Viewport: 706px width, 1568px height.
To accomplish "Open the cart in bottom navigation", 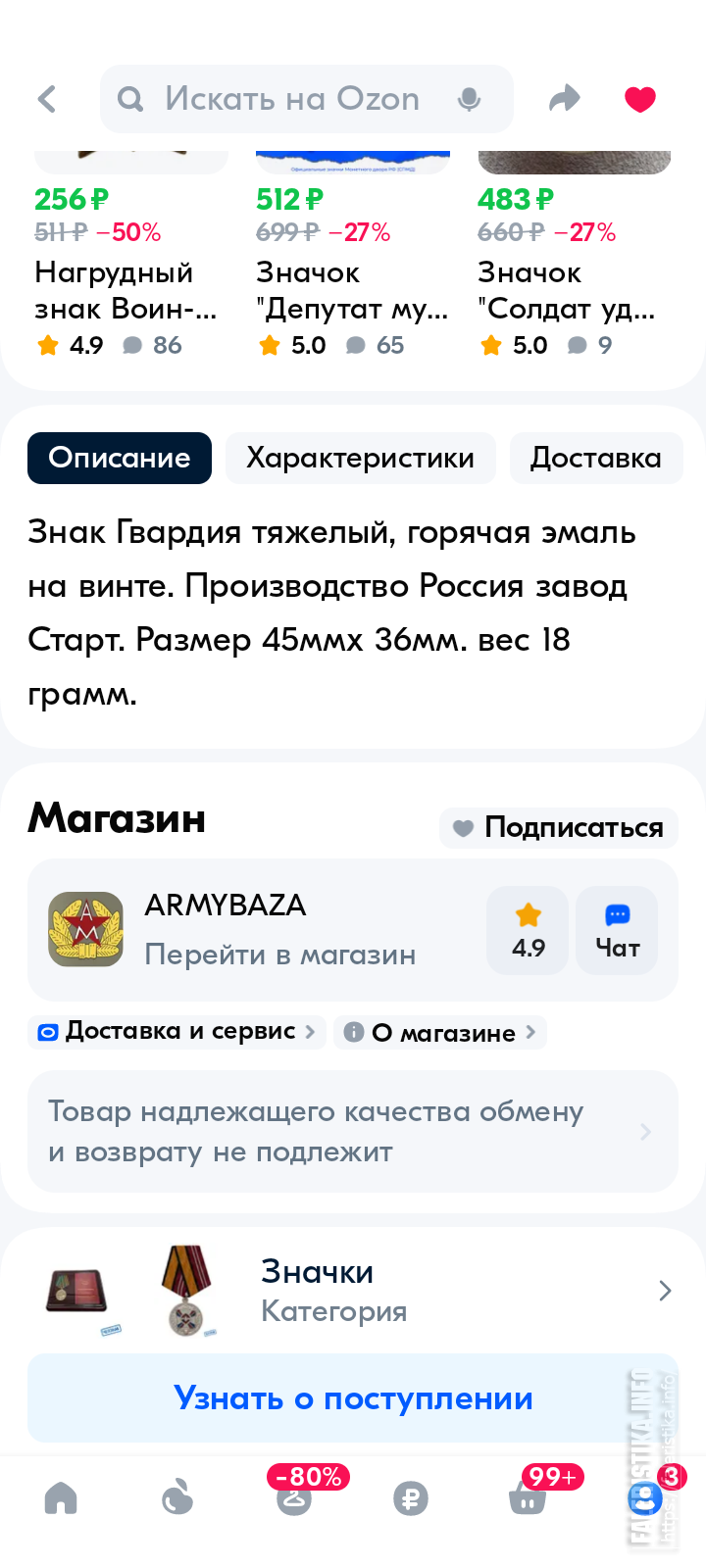I will 528,1497.
